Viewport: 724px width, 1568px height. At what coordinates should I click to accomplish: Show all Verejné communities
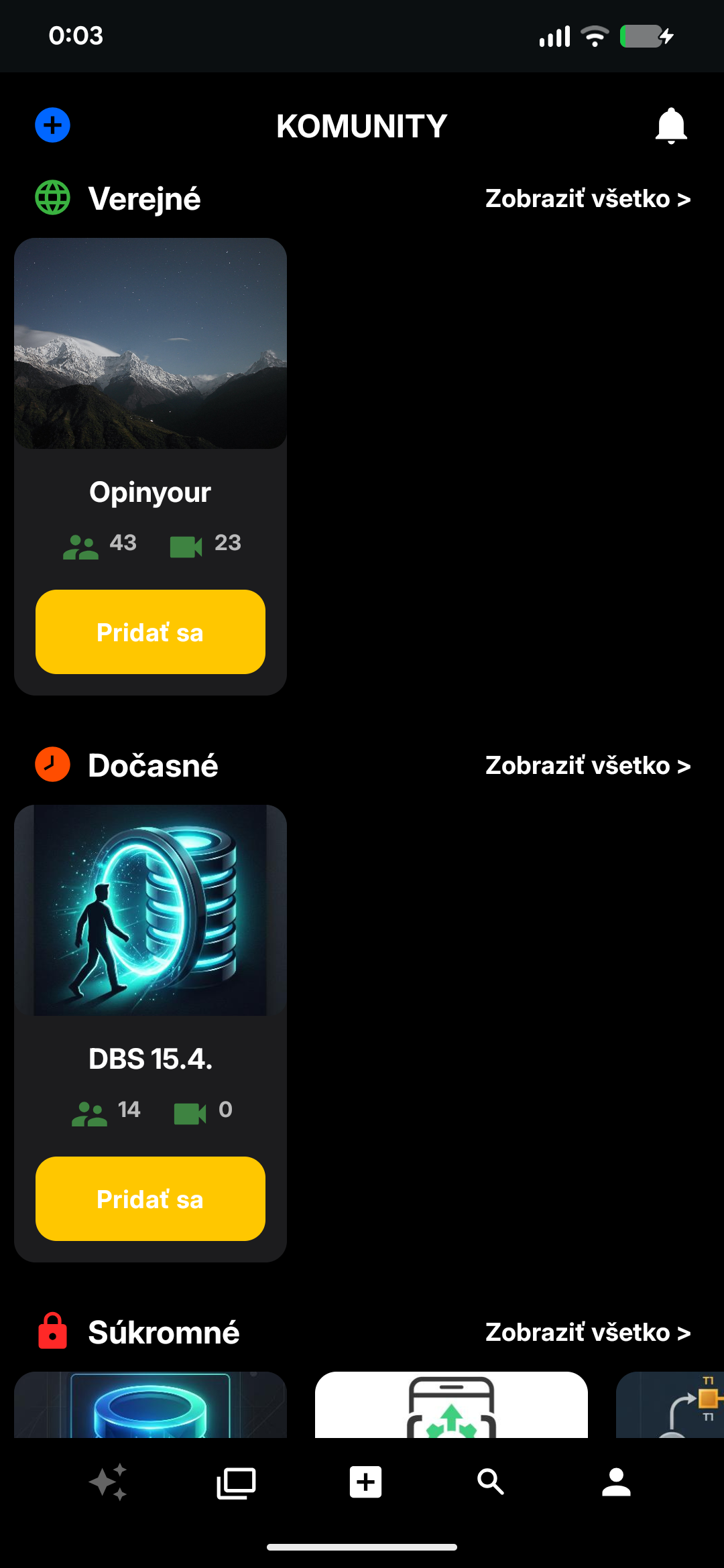[x=587, y=199]
